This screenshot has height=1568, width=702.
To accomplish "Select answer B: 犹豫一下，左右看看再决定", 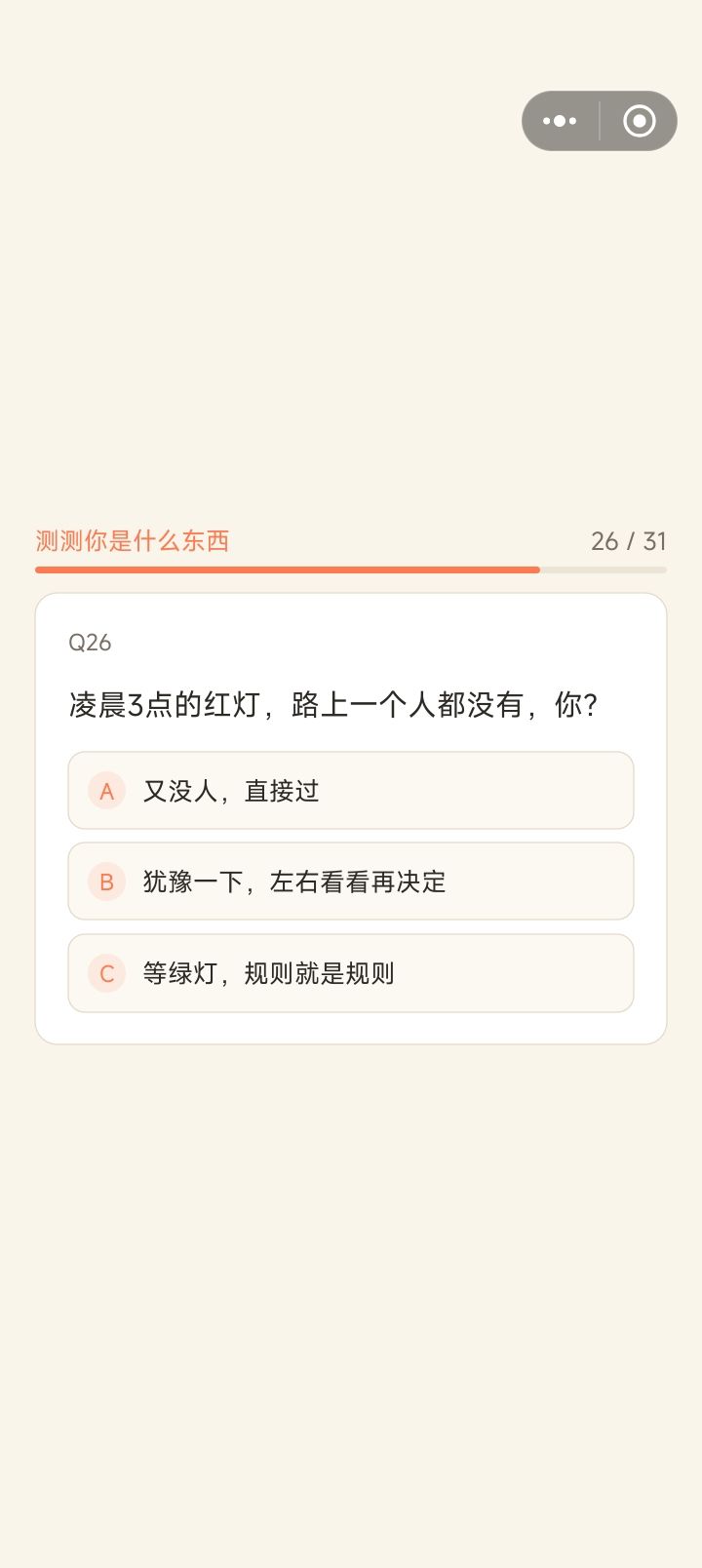I will click(x=351, y=882).
